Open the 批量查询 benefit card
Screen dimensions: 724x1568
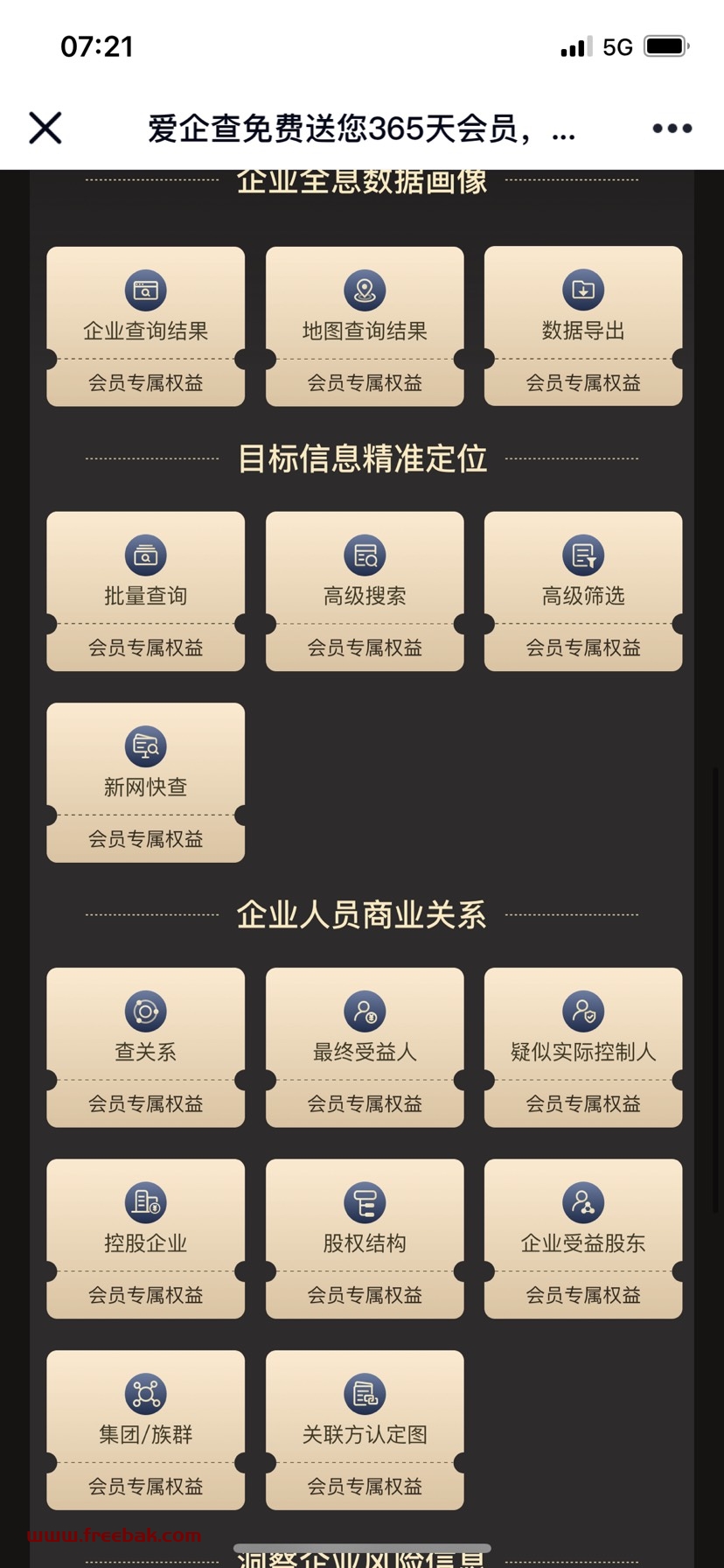click(146, 591)
